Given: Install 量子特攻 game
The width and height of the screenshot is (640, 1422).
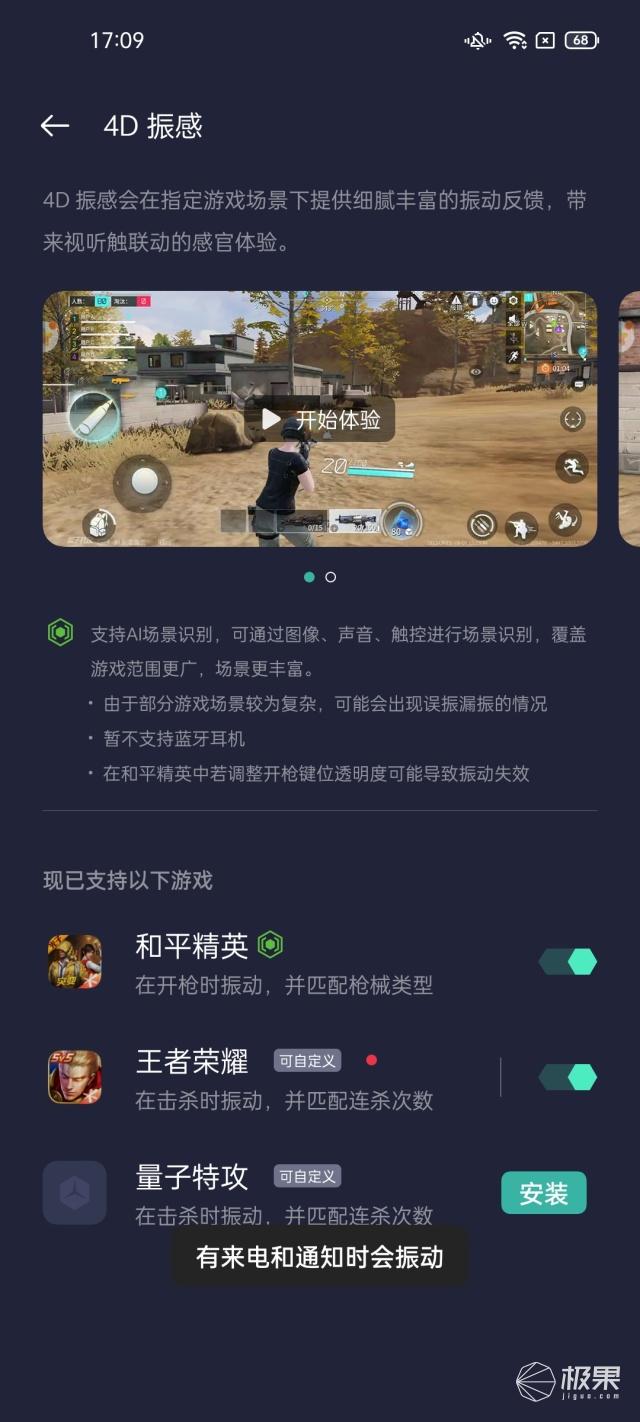Looking at the screenshot, I should pyautogui.click(x=543, y=1193).
